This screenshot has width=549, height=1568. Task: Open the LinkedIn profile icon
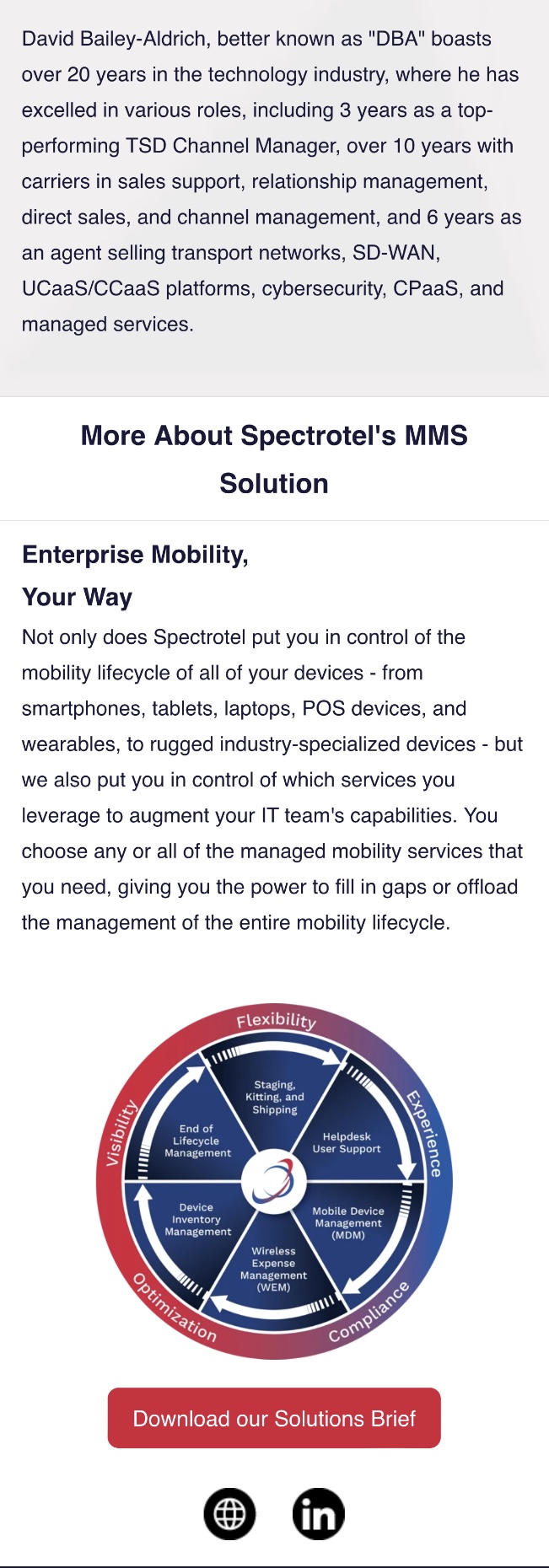318,1514
